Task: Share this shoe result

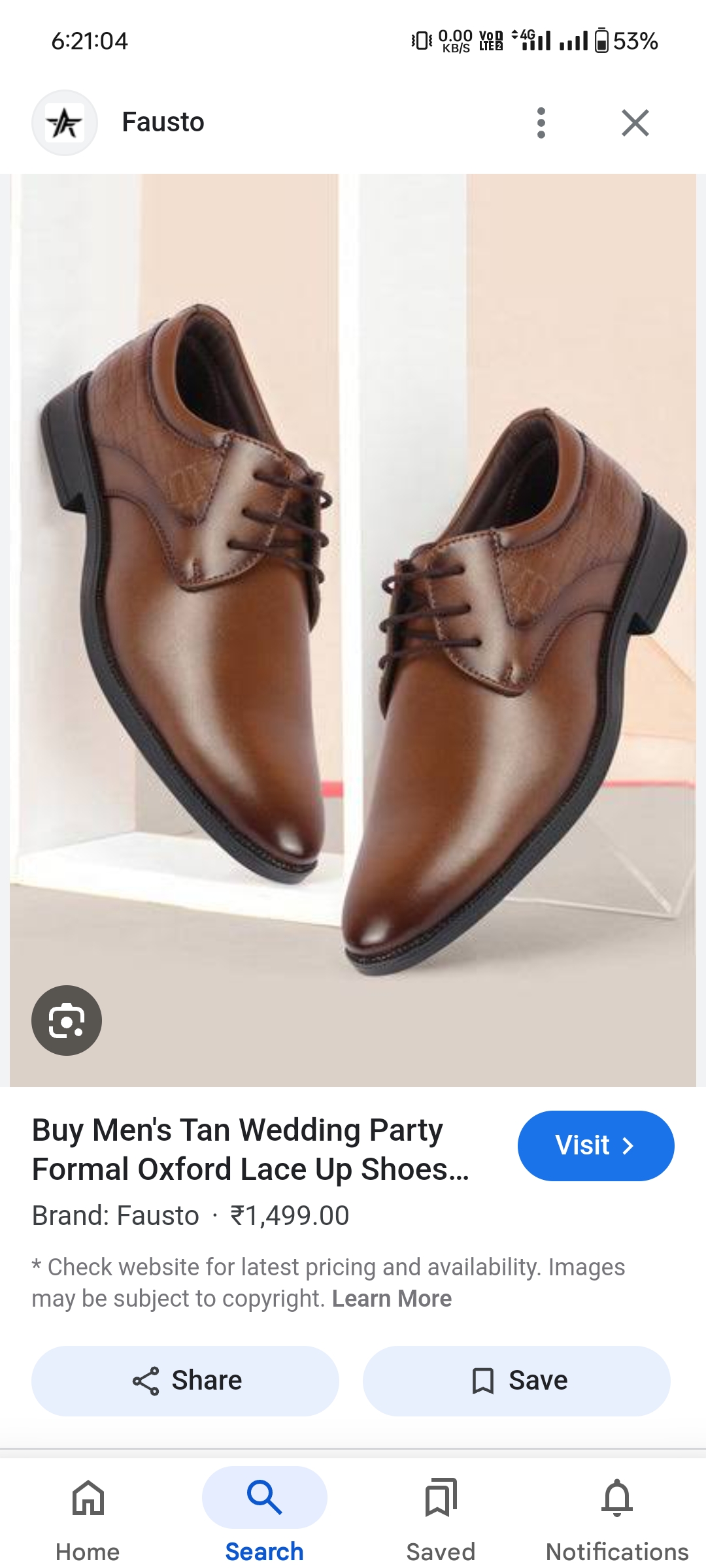Action: point(185,1380)
